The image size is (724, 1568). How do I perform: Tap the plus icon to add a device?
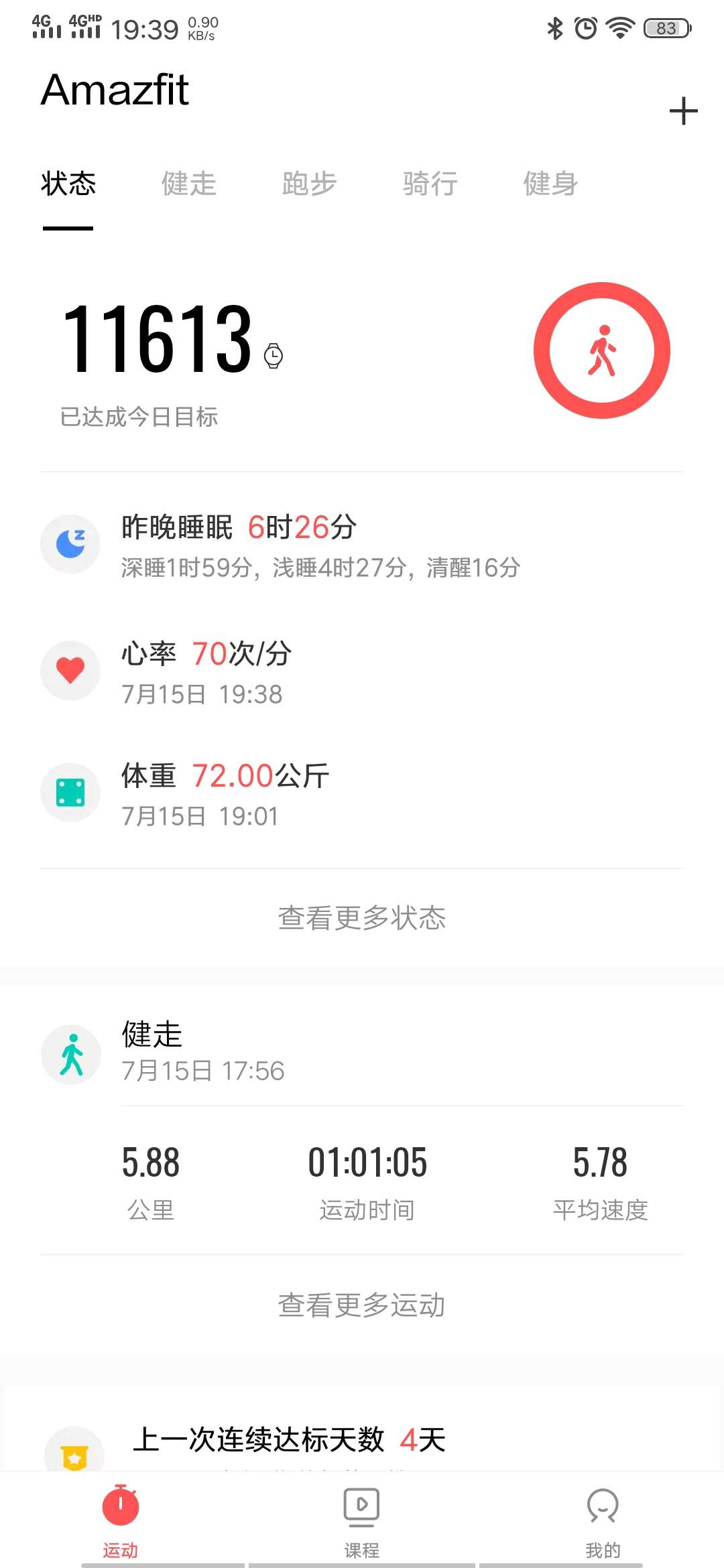(682, 111)
